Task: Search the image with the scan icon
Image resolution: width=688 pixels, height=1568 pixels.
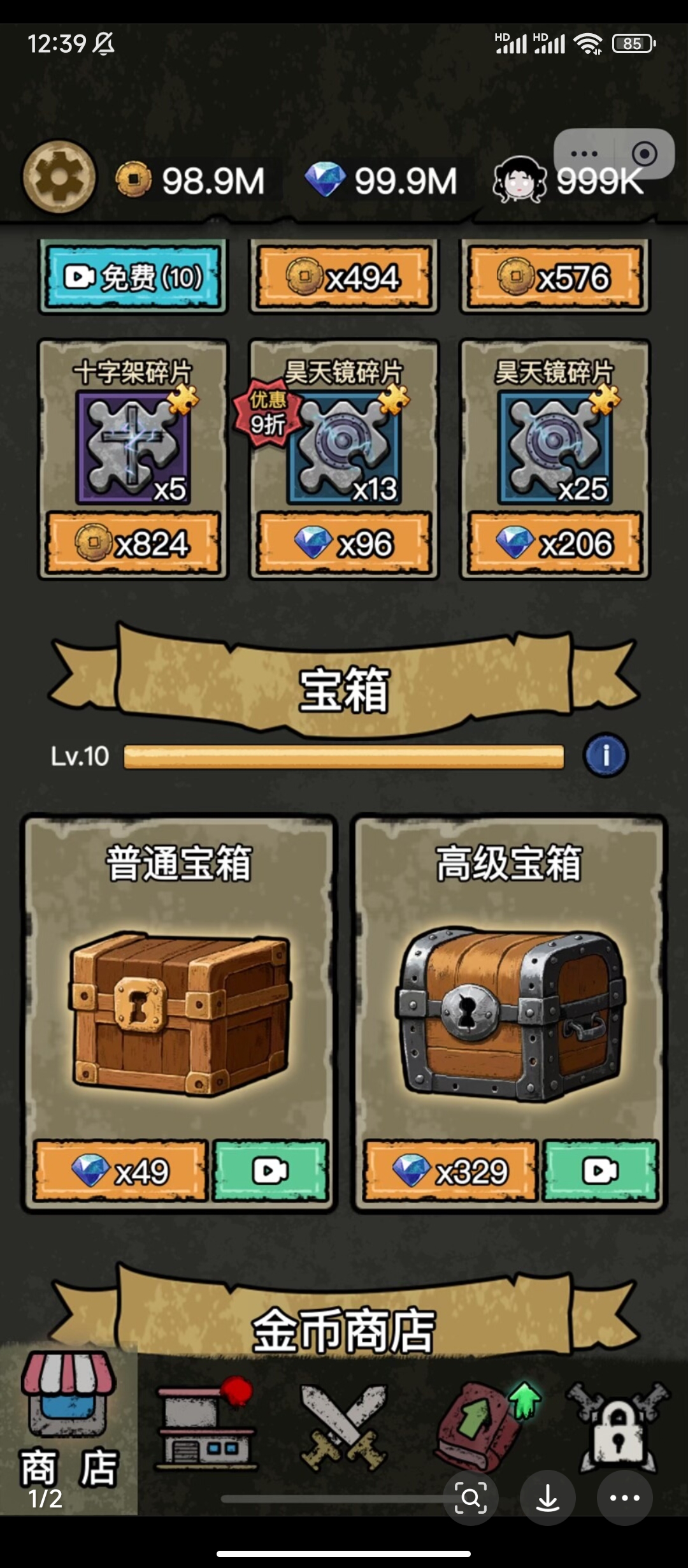Action: pos(471,1497)
